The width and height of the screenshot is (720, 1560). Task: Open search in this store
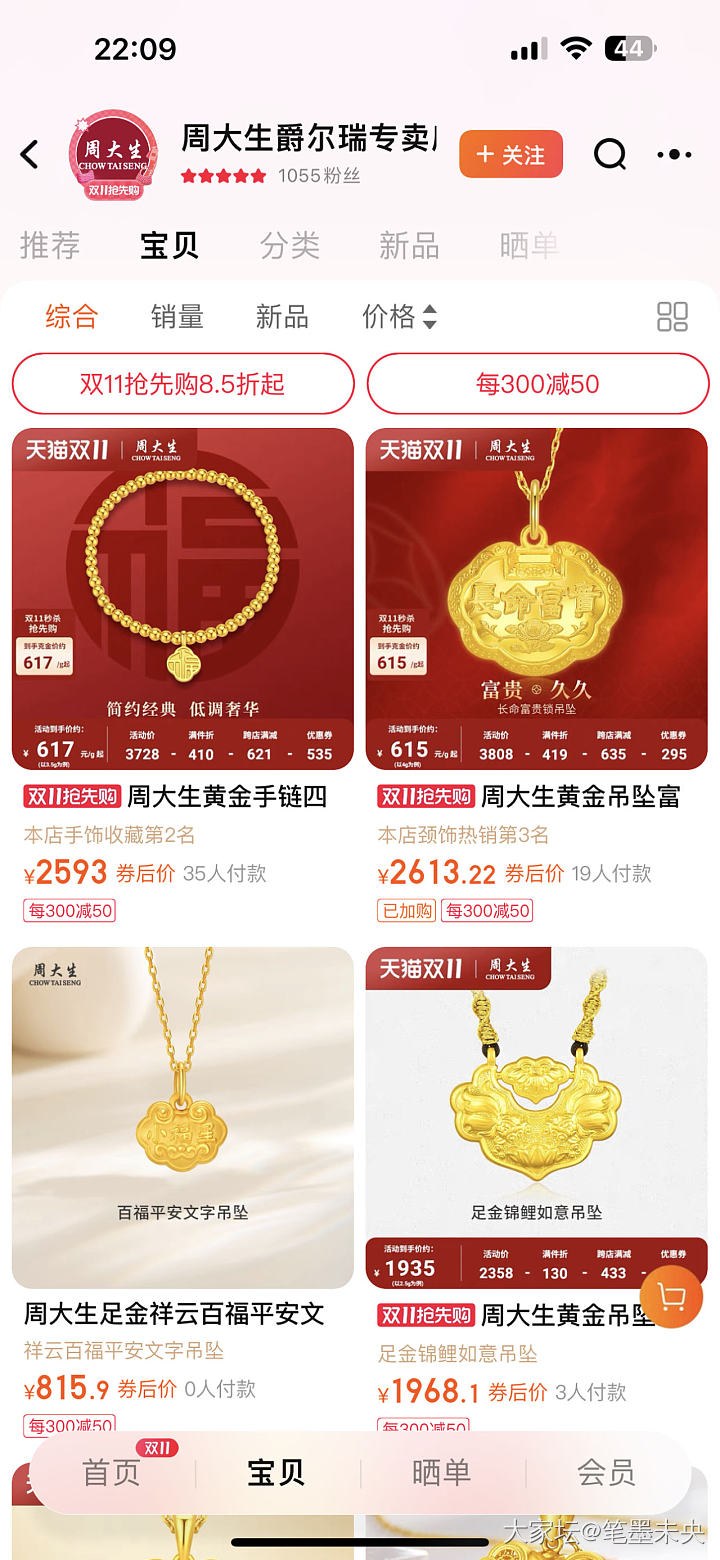[x=609, y=155]
